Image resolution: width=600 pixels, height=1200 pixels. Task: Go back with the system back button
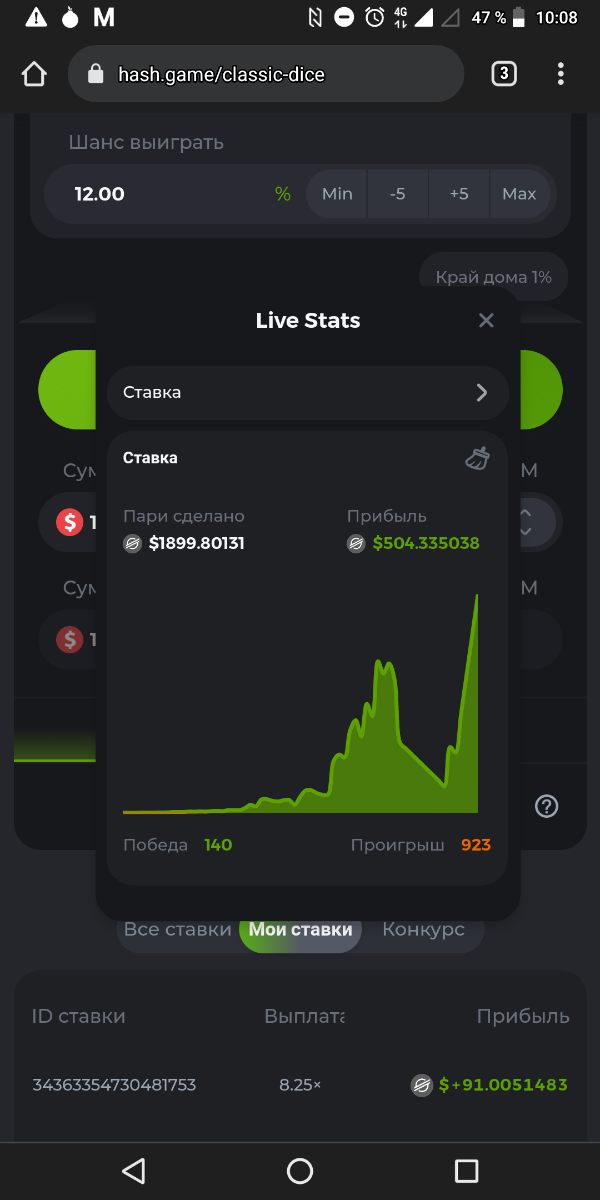pos(133,1171)
